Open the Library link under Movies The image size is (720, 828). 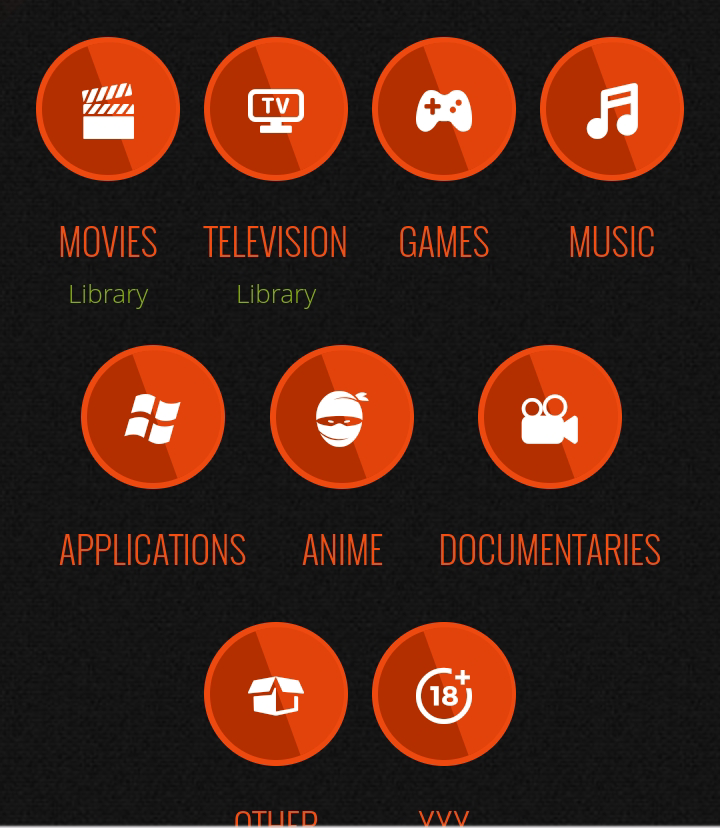(x=108, y=294)
